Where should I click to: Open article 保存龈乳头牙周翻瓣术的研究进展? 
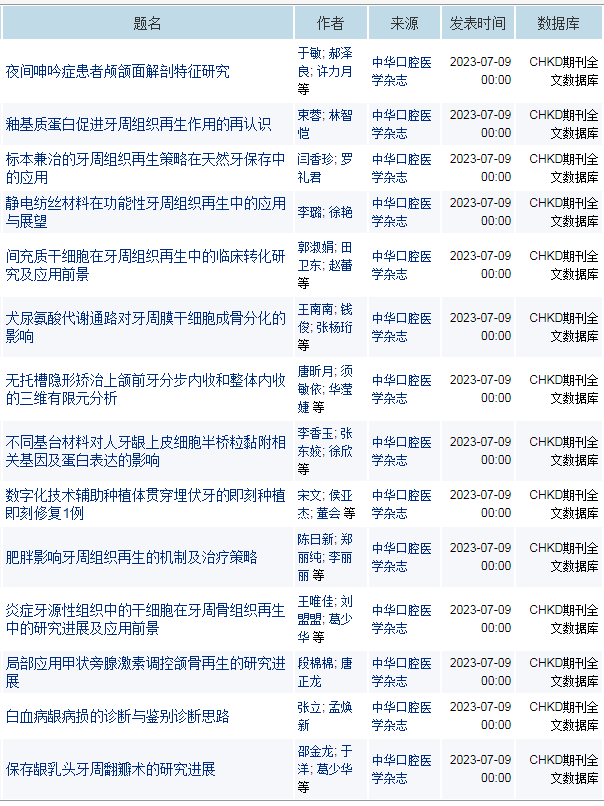111,769
